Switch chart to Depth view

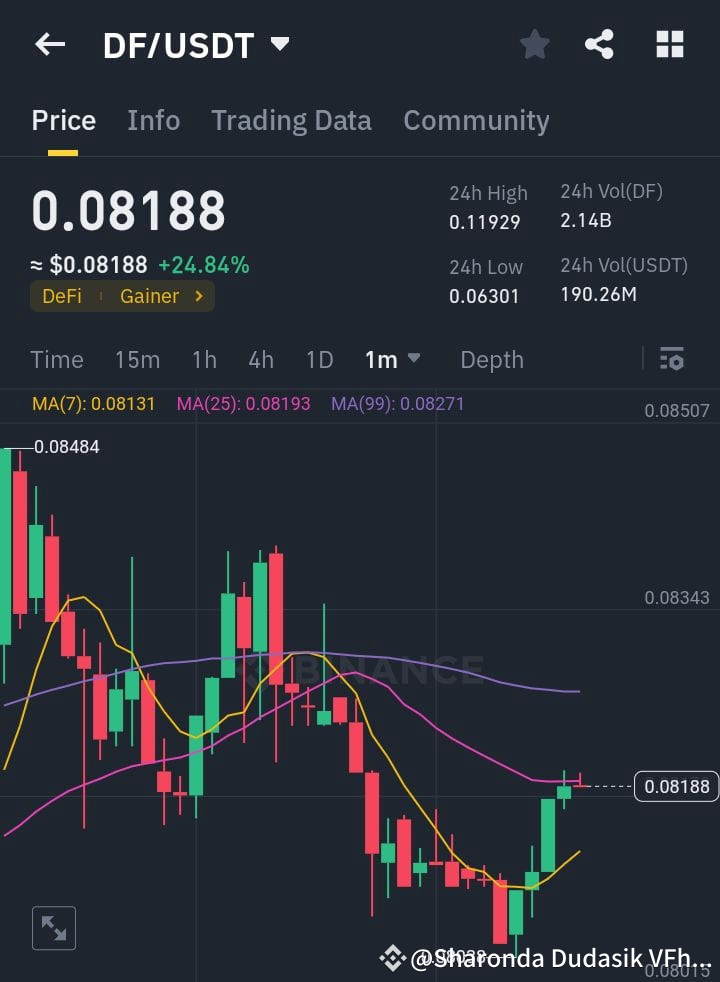(x=491, y=359)
